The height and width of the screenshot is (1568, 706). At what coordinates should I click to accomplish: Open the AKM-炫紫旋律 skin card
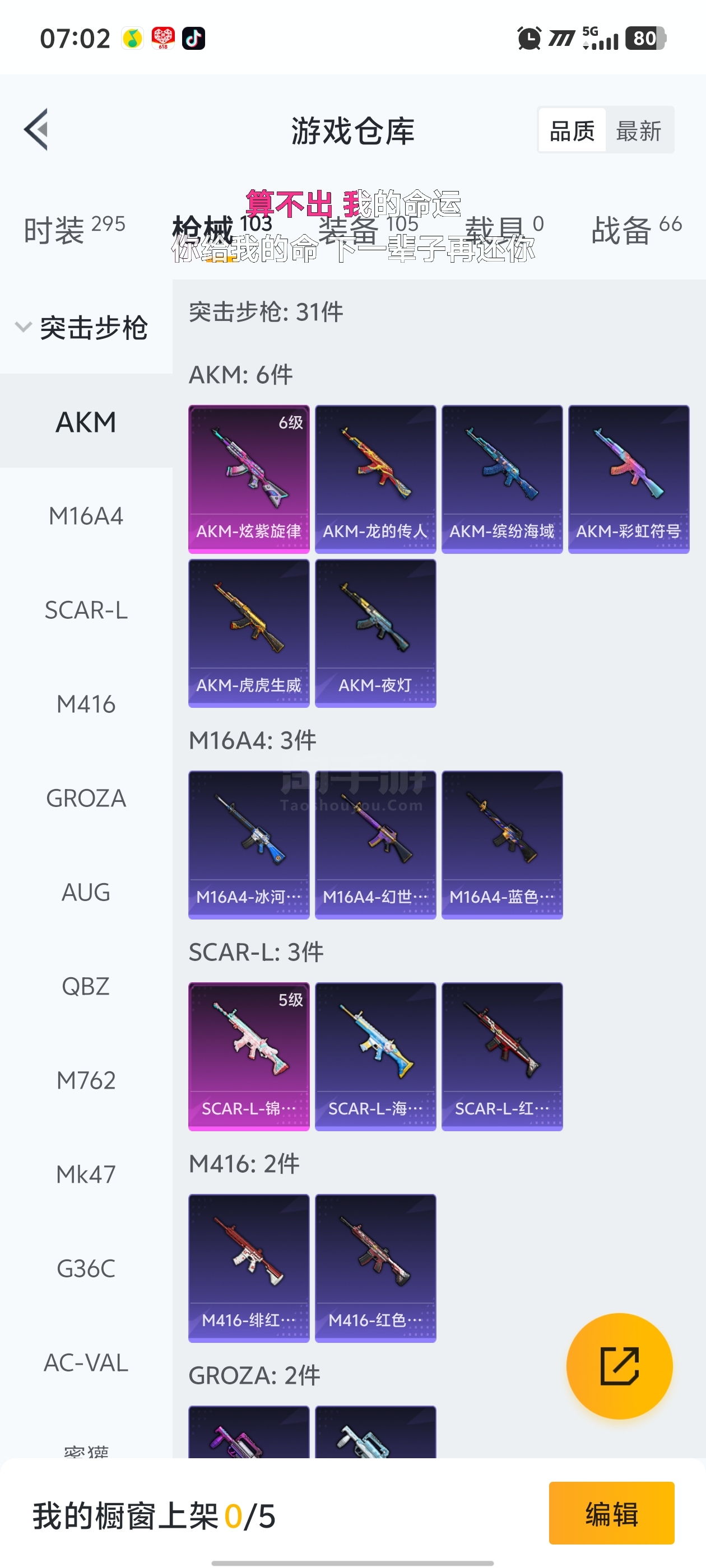click(249, 479)
